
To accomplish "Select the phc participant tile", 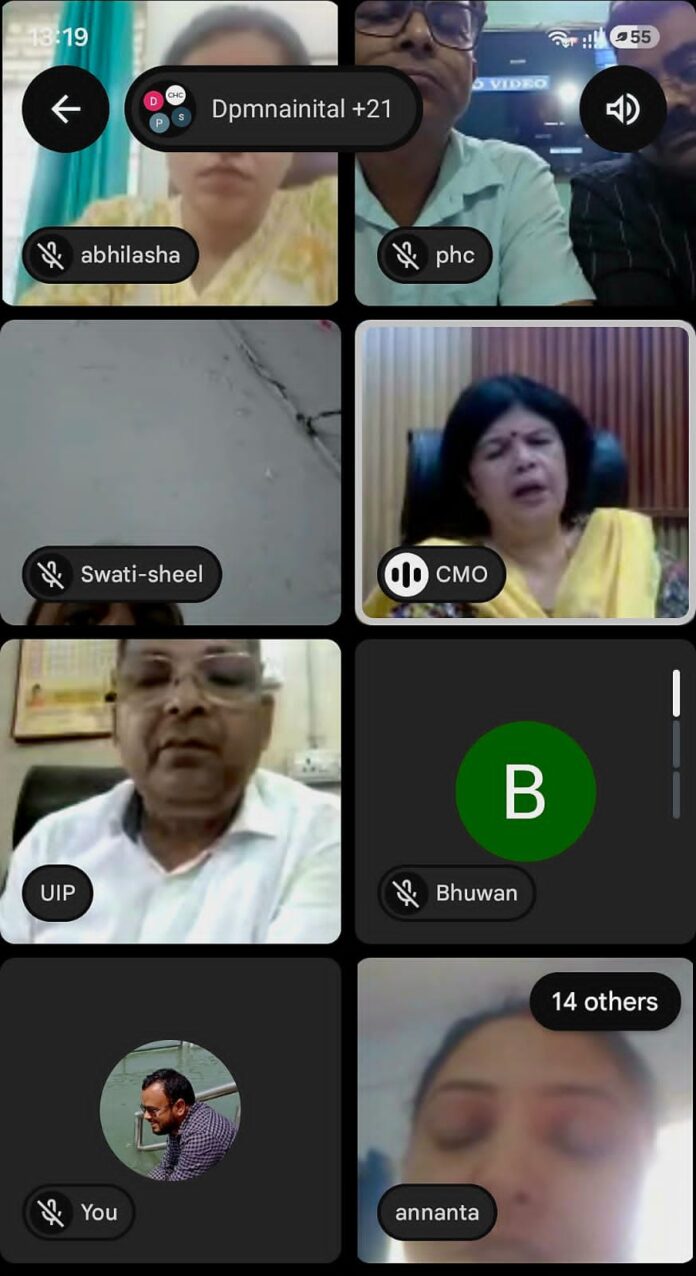I will pyautogui.click(x=525, y=153).
